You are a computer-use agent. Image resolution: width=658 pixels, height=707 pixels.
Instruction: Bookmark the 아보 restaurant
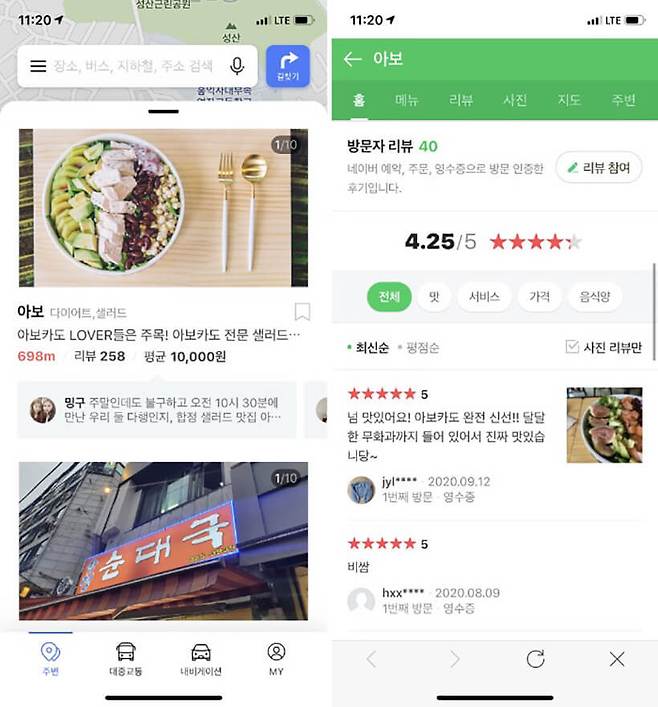click(302, 312)
